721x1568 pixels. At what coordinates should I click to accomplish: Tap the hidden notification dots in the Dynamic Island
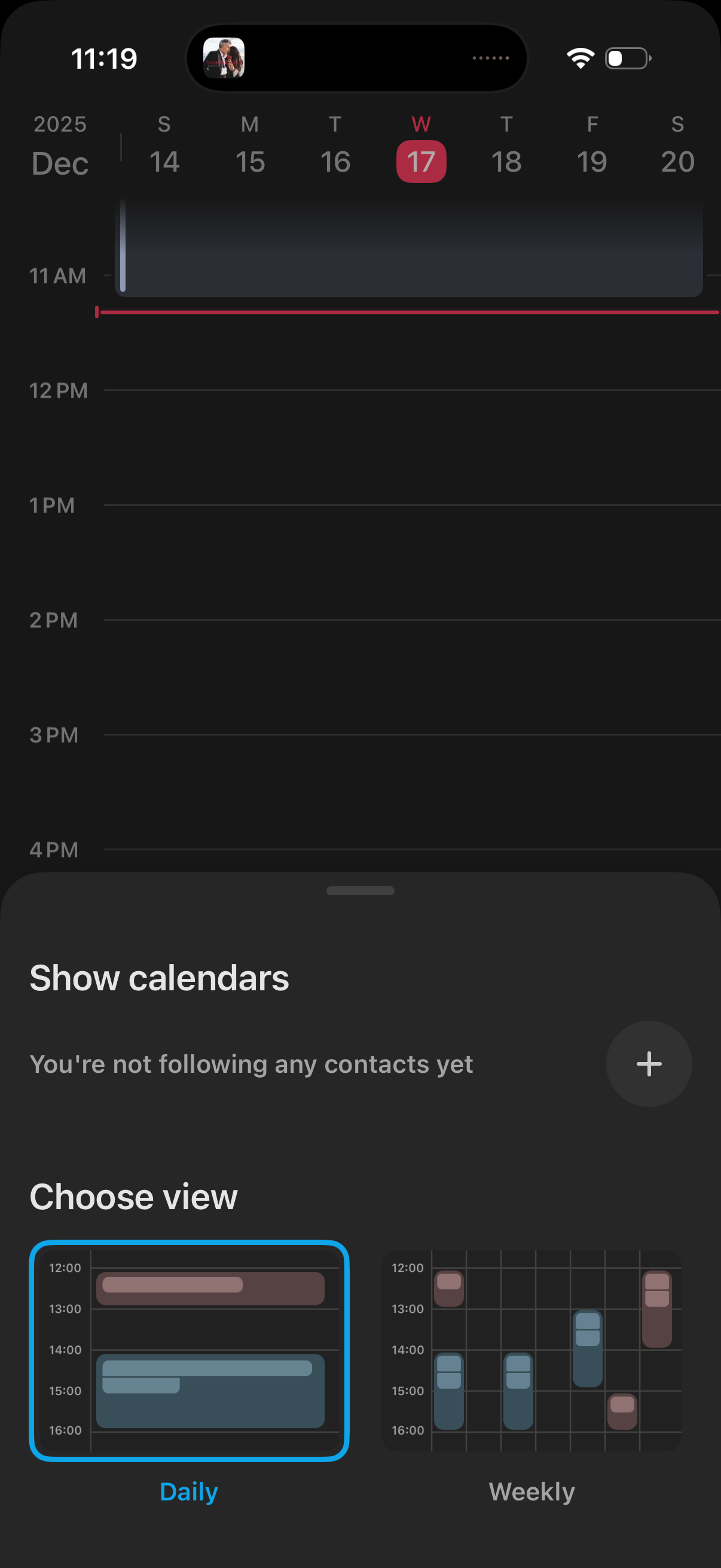point(490,57)
